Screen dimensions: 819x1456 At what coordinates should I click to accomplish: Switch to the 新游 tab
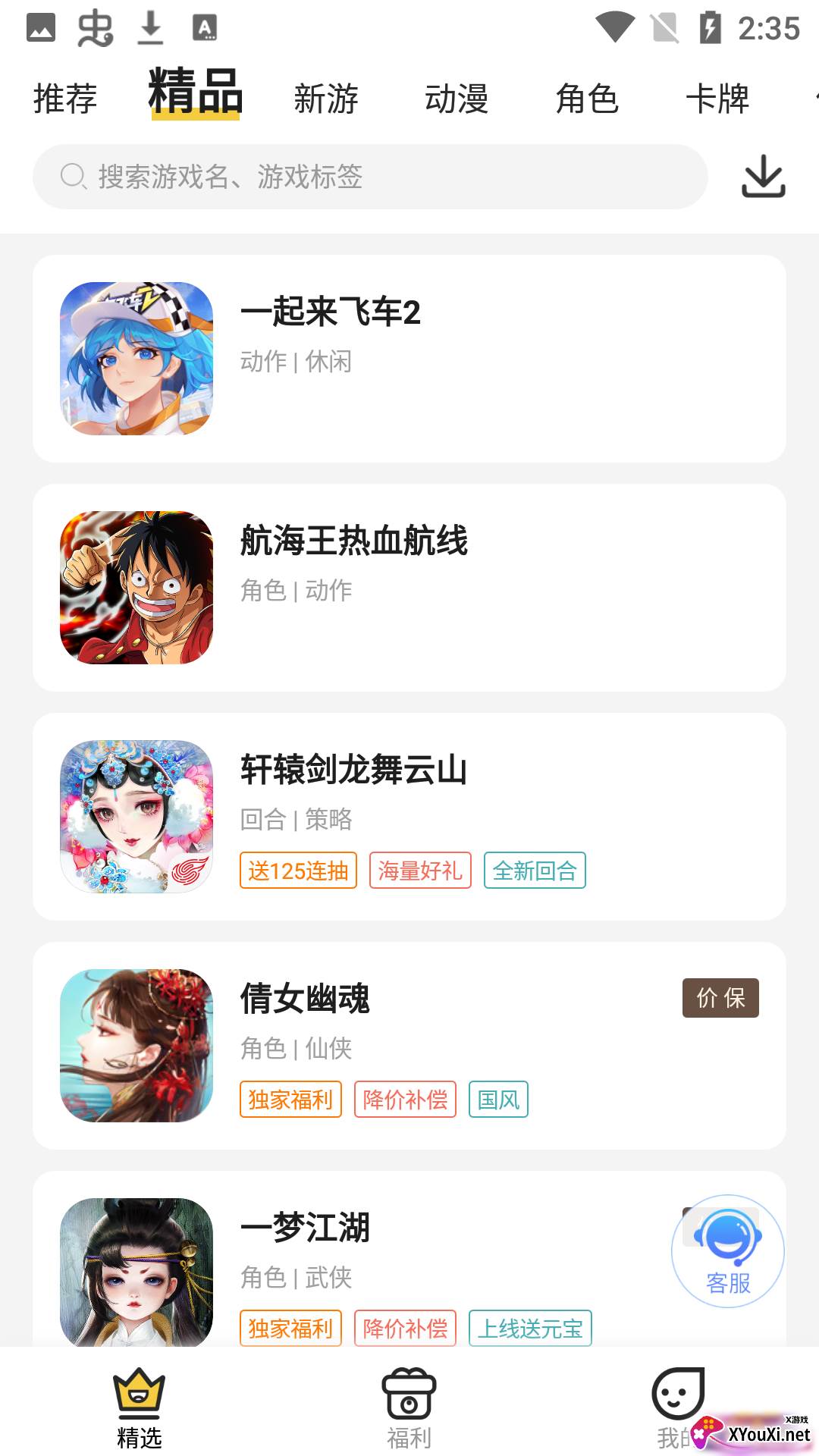326,99
